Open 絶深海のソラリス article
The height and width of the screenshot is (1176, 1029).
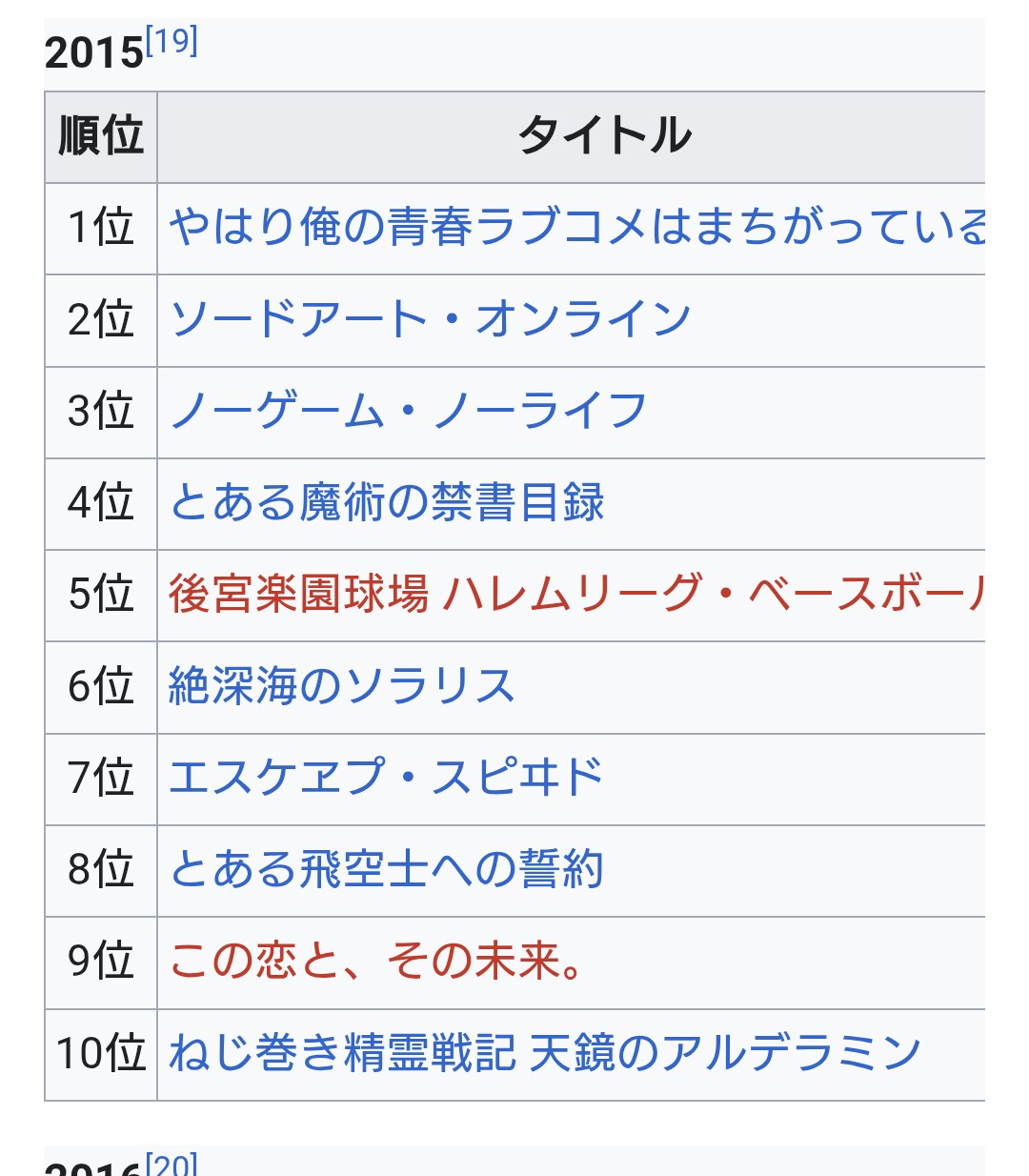point(341,686)
